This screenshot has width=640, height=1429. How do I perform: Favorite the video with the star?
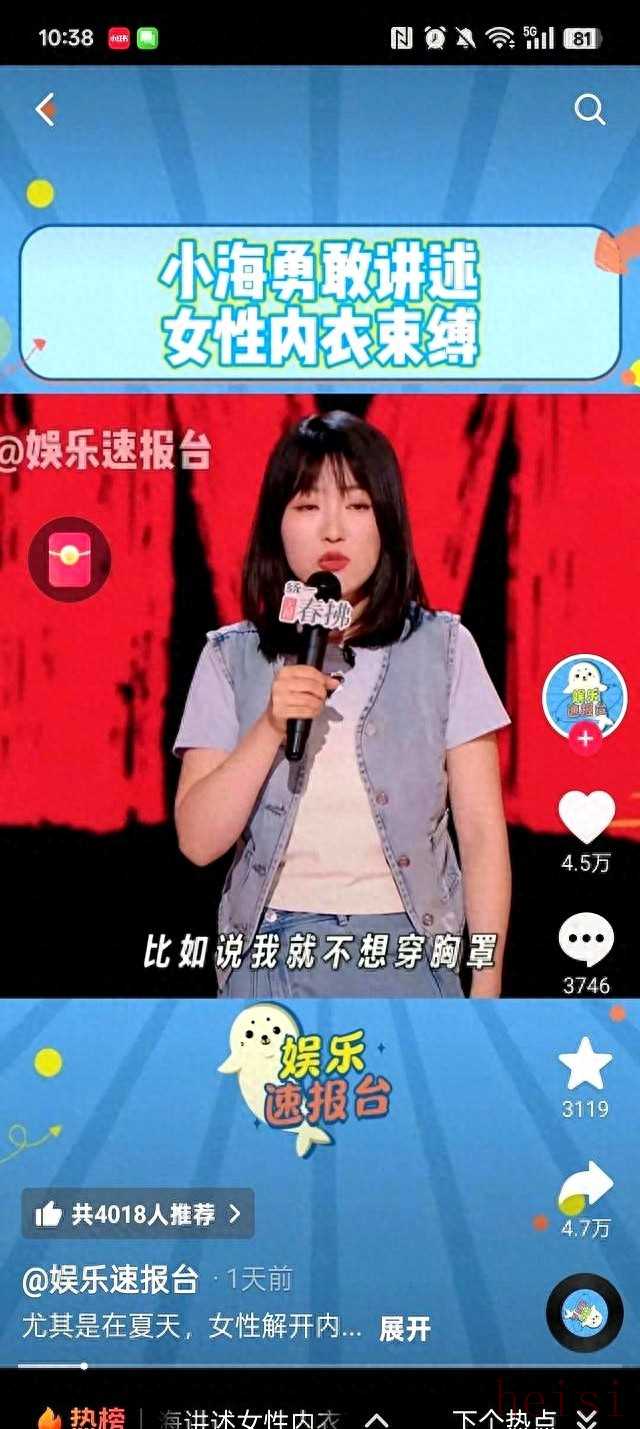(x=586, y=1064)
